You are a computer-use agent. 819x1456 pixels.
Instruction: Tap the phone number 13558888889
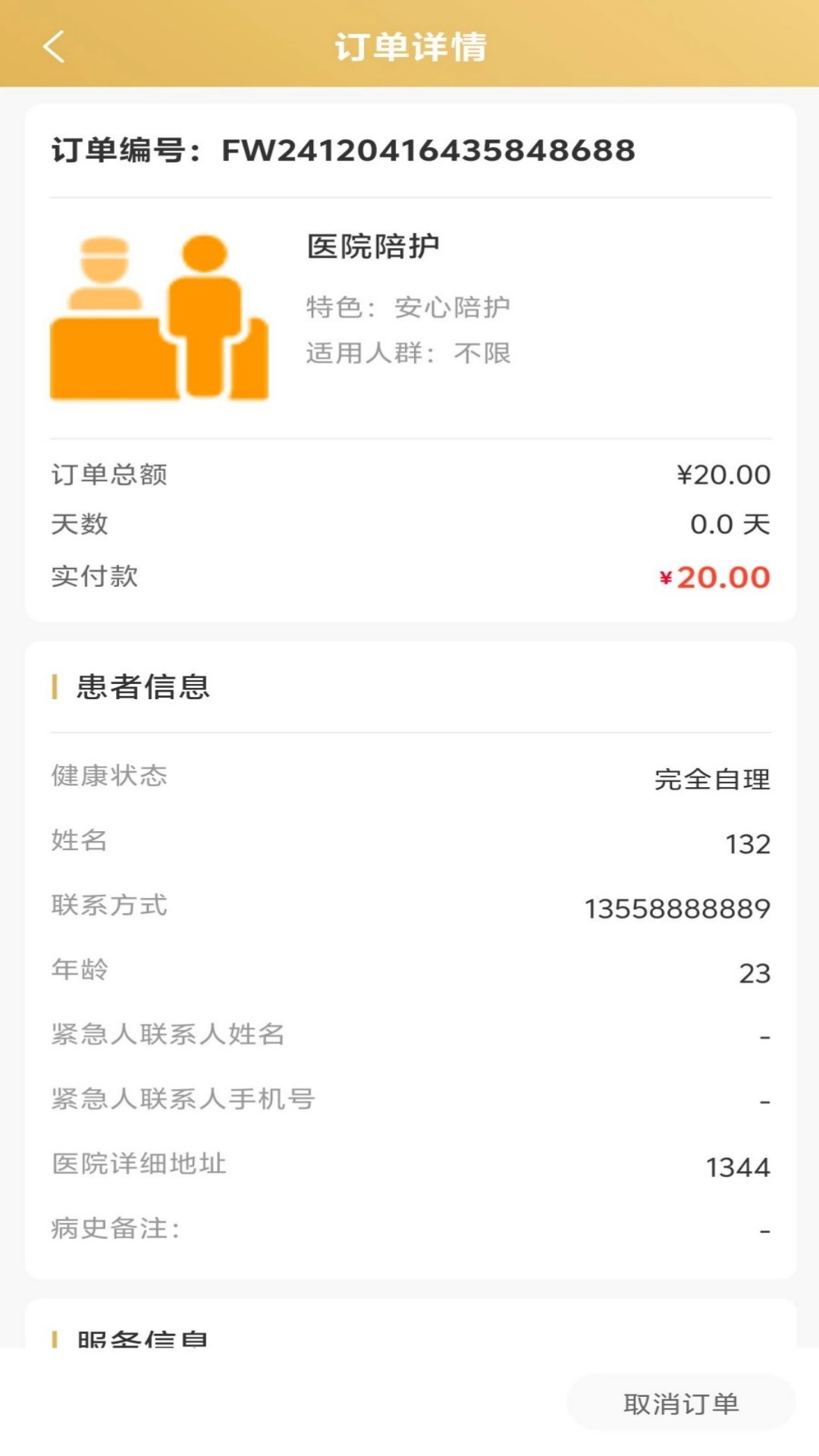click(x=677, y=905)
